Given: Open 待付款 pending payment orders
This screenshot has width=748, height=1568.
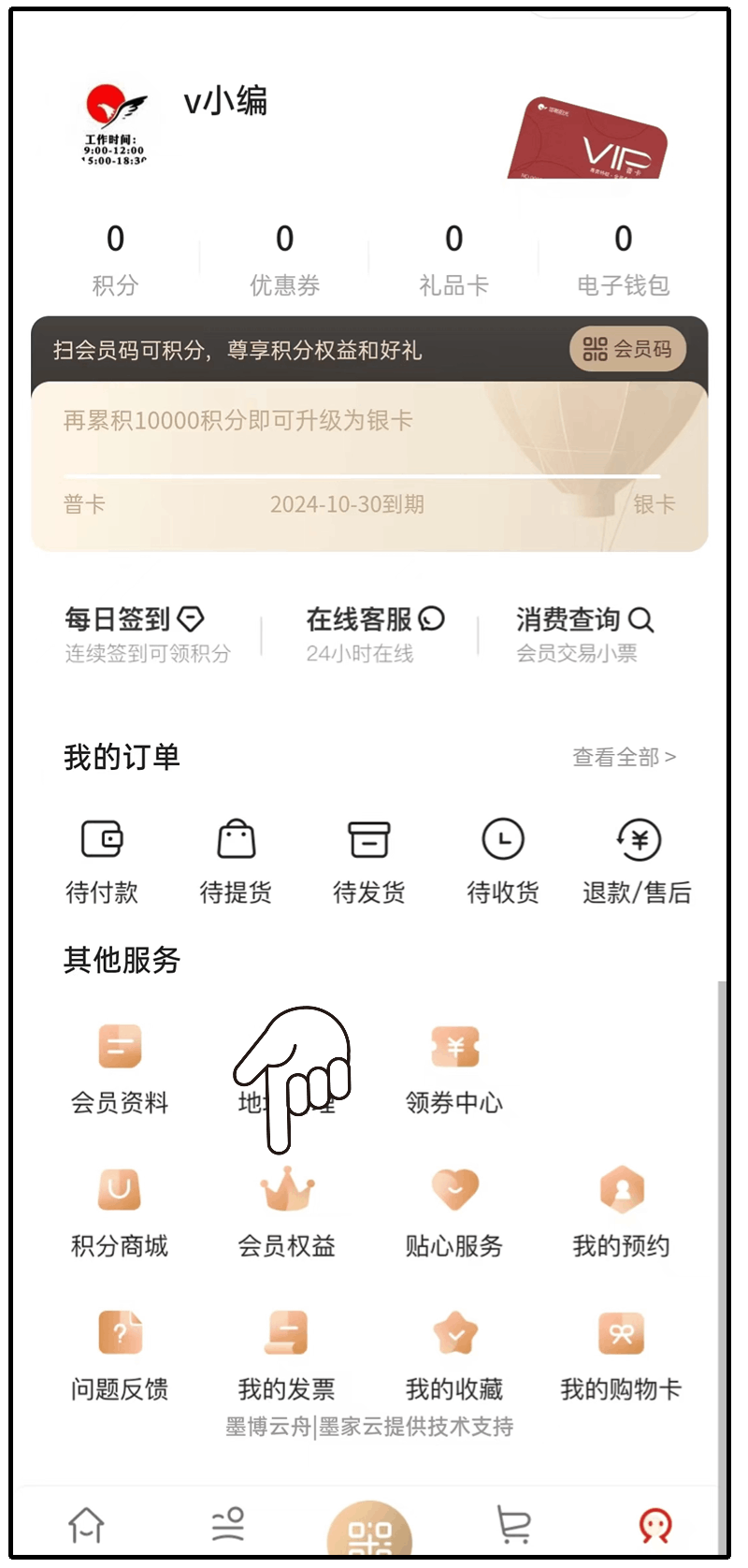Looking at the screenshot, I should [102, 860].
